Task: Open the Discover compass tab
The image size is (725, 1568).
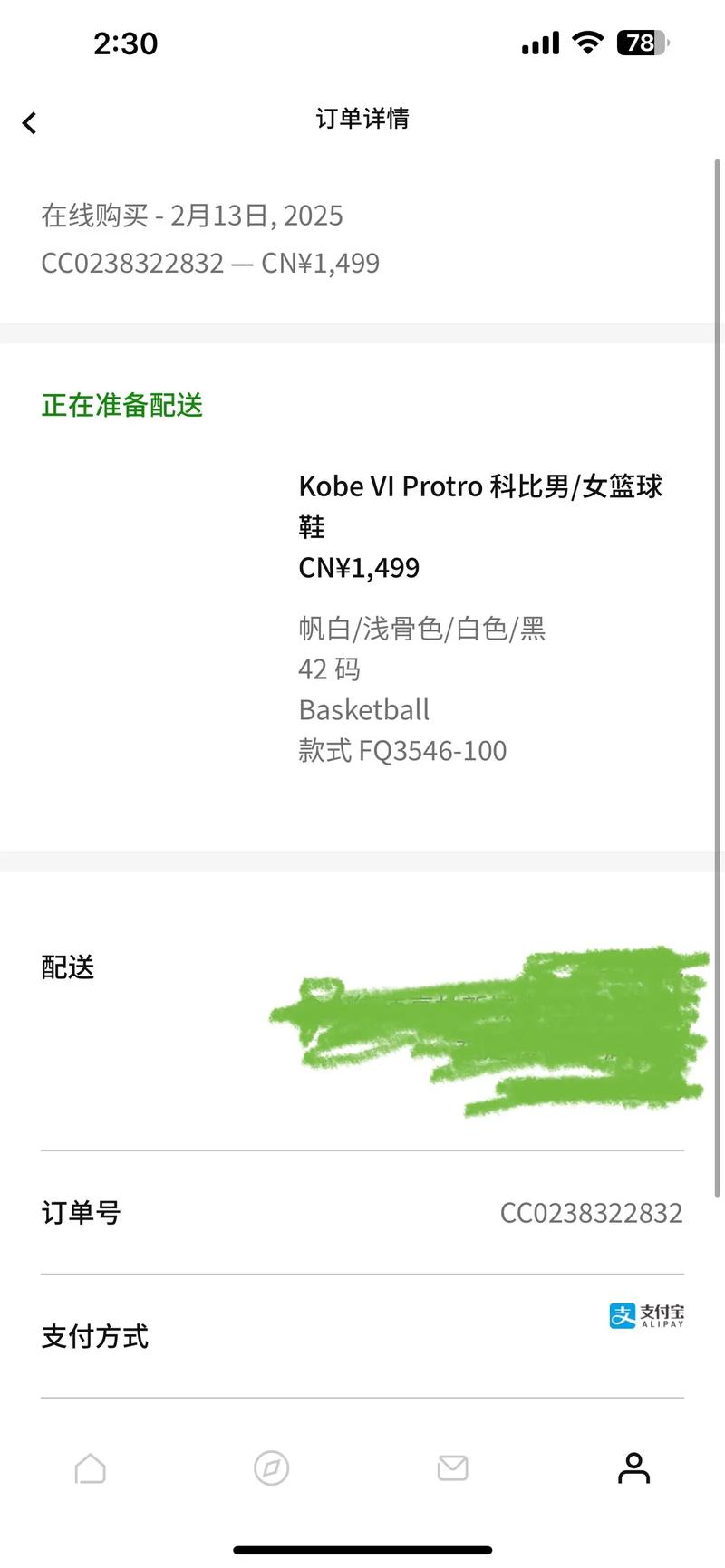Action: 271,1467
